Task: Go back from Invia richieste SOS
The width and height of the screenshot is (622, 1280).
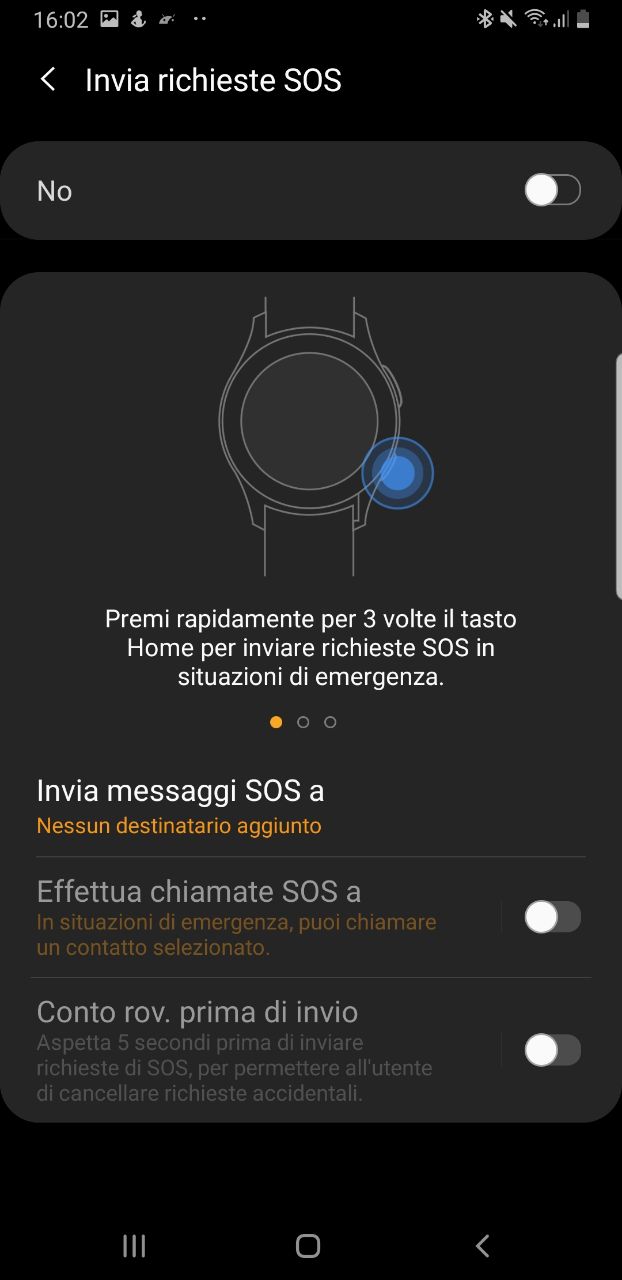Action: pos(47,80)
